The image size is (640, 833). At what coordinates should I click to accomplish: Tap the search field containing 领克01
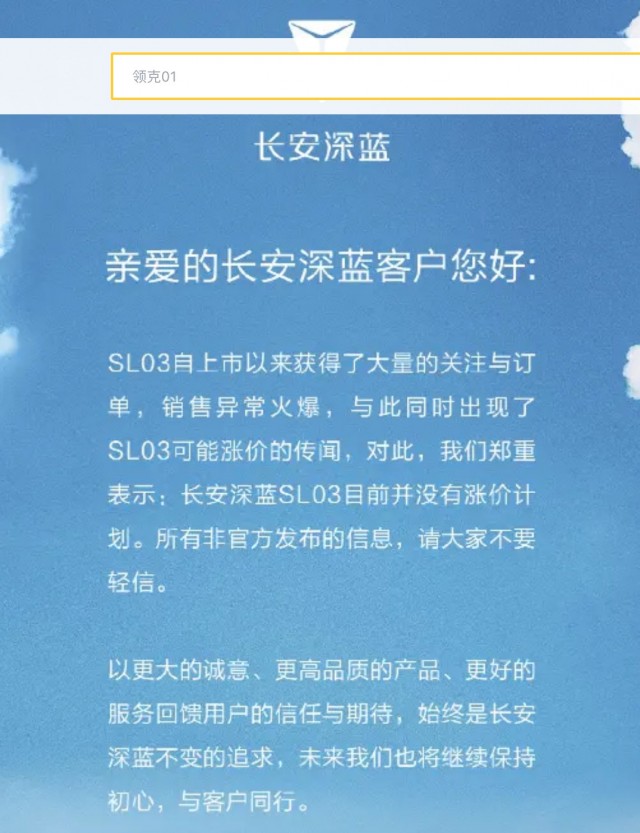(375, 76)
